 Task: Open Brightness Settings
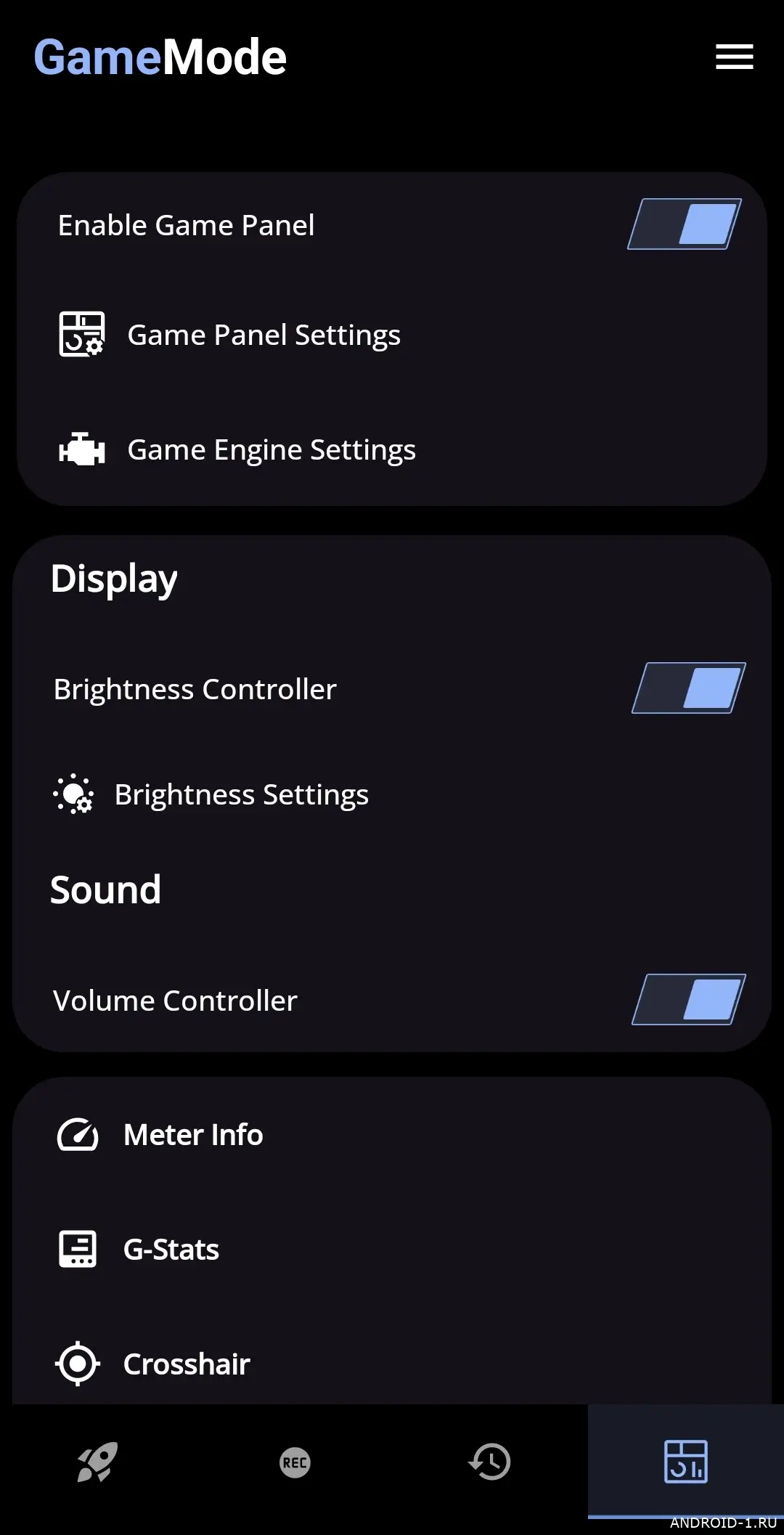(x=241, y=794)
